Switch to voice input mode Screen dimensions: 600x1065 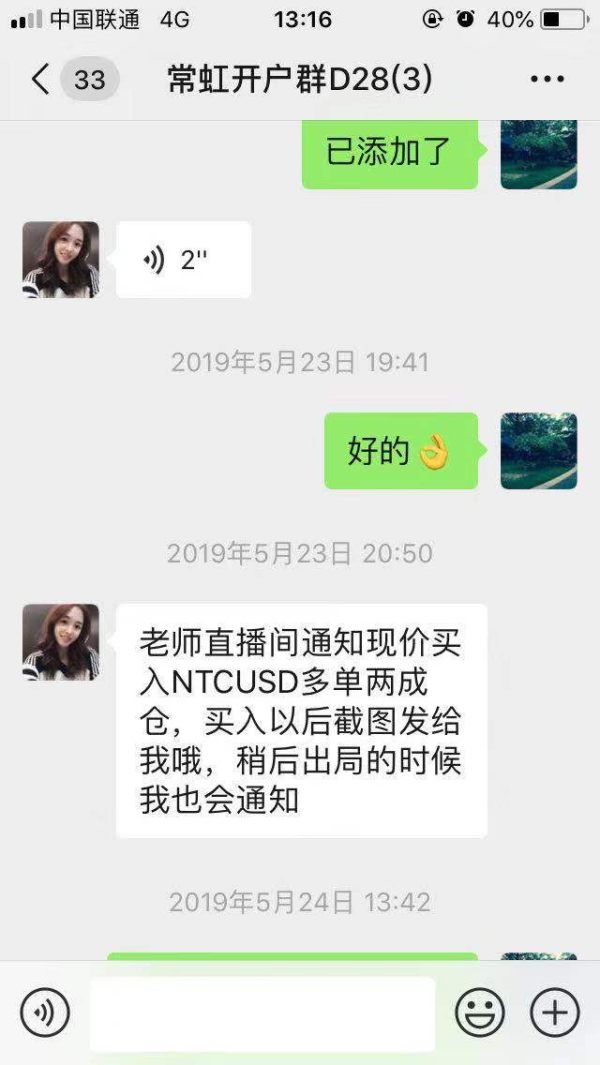[x=45, y=1013]
